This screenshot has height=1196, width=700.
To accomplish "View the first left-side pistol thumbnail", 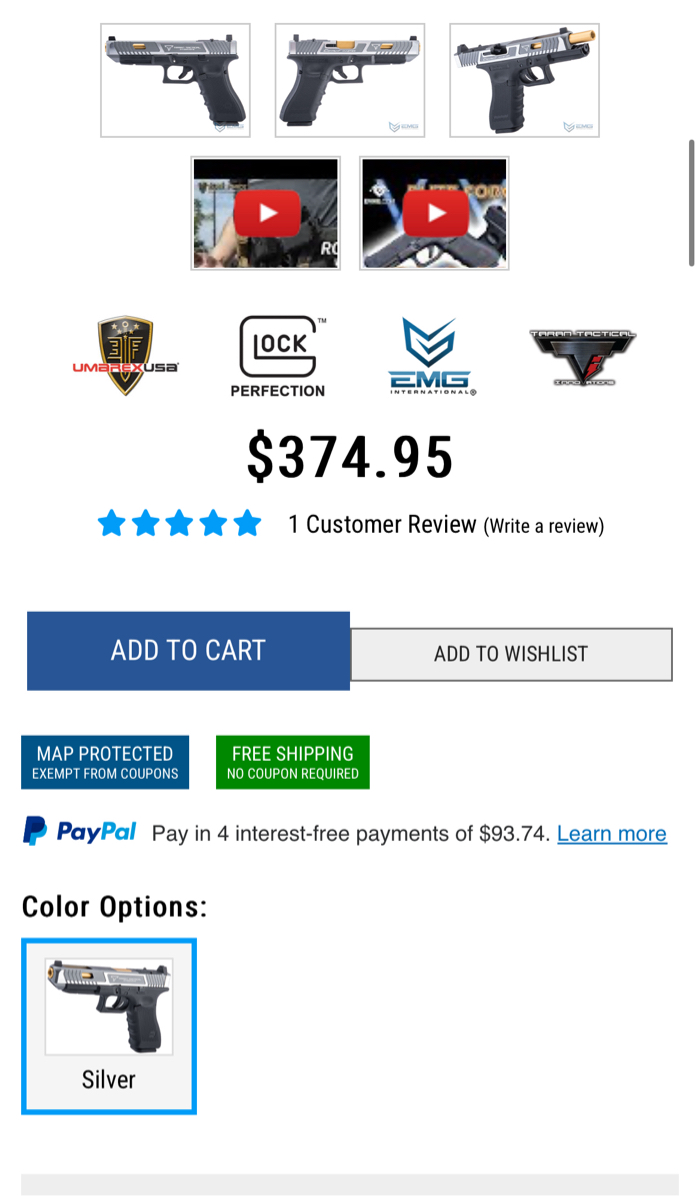I will click(x=175, y=80).
